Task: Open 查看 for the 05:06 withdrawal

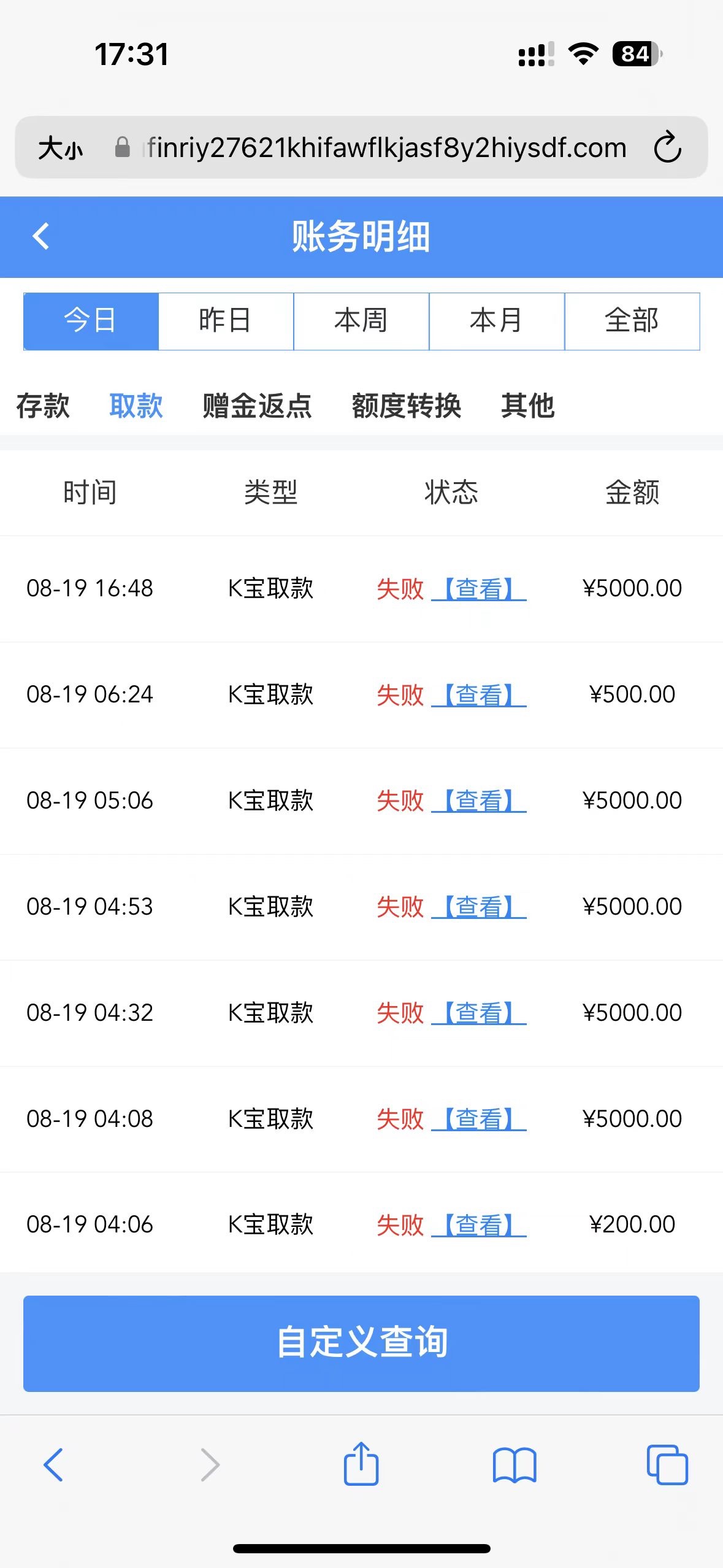Action: point(479,801)
